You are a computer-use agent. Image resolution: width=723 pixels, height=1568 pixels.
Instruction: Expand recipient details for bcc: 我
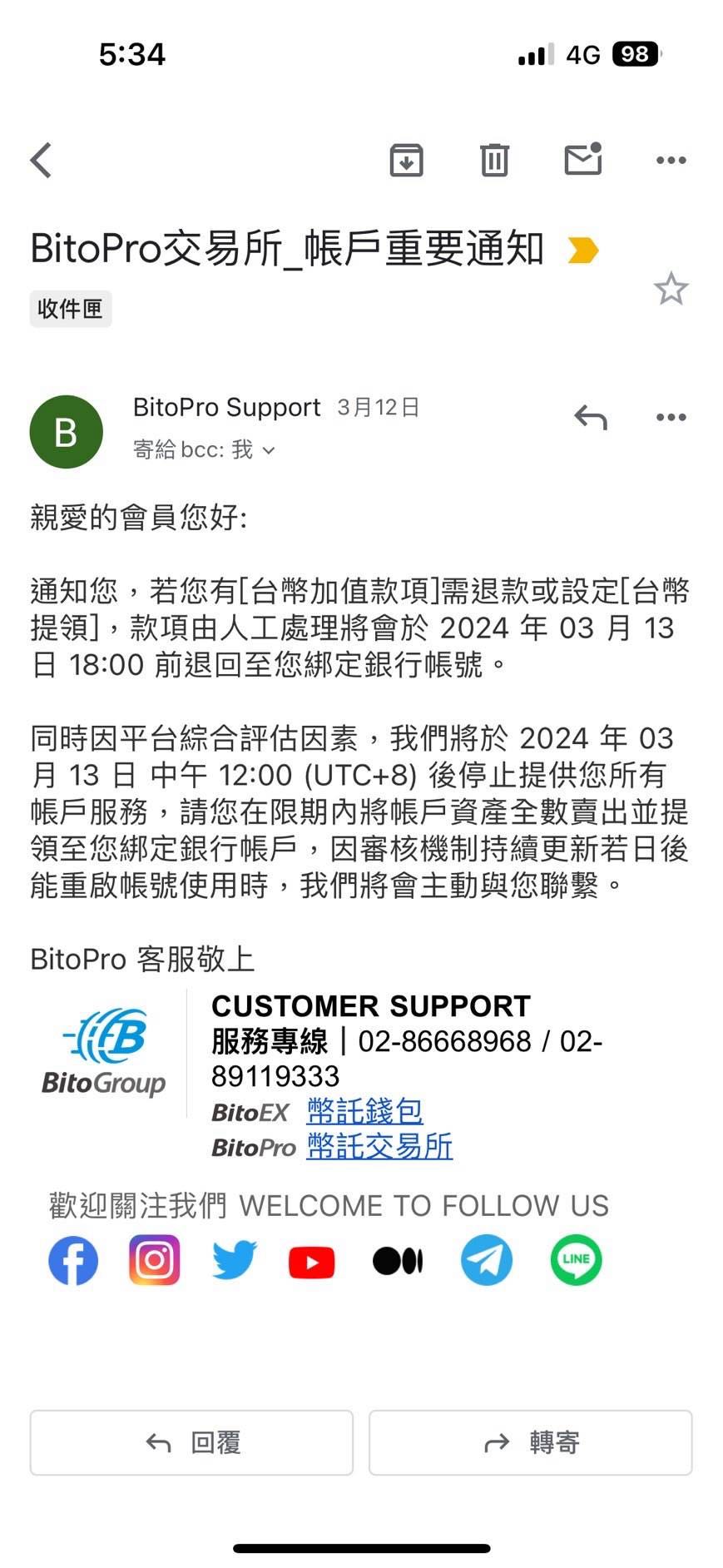point(268,450)
